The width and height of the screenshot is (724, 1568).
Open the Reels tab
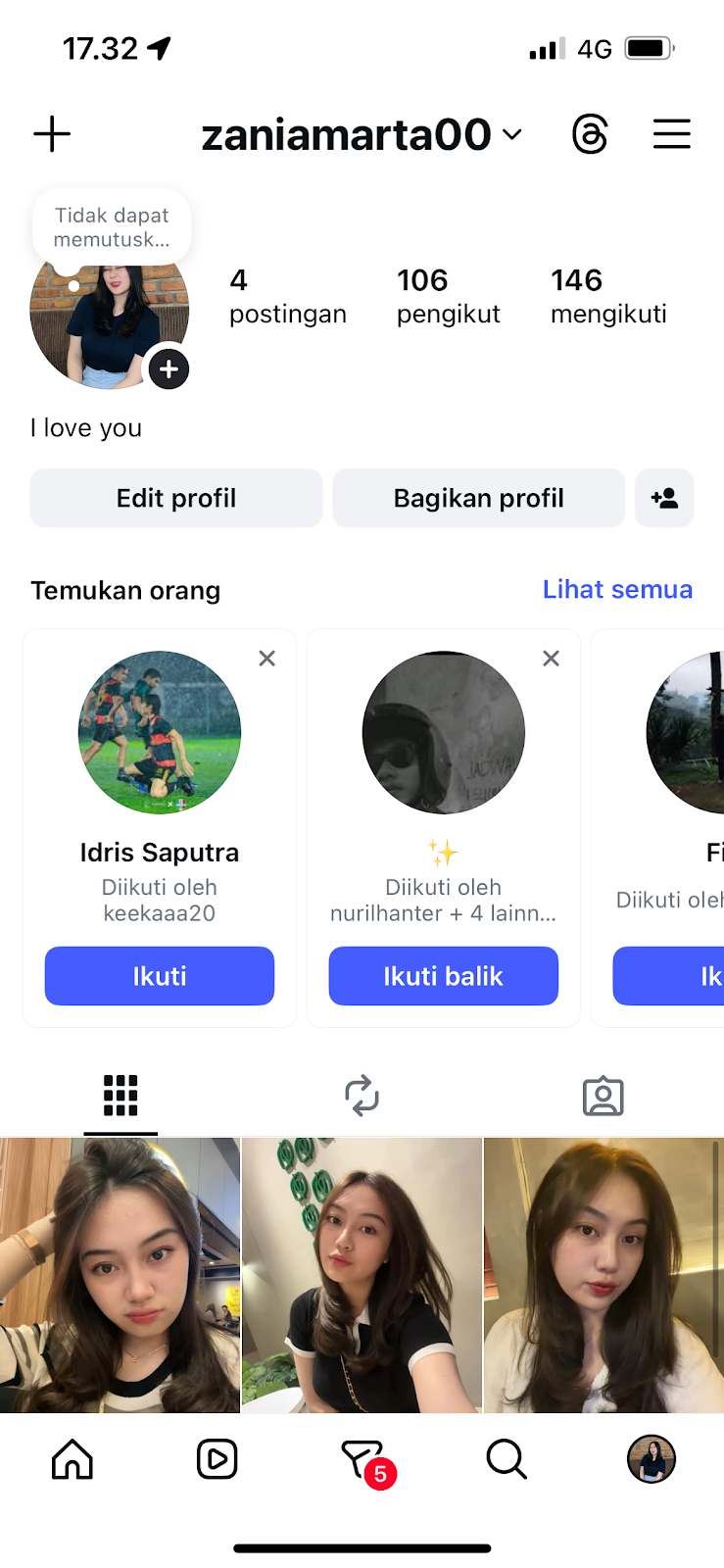coord(217,1459)
